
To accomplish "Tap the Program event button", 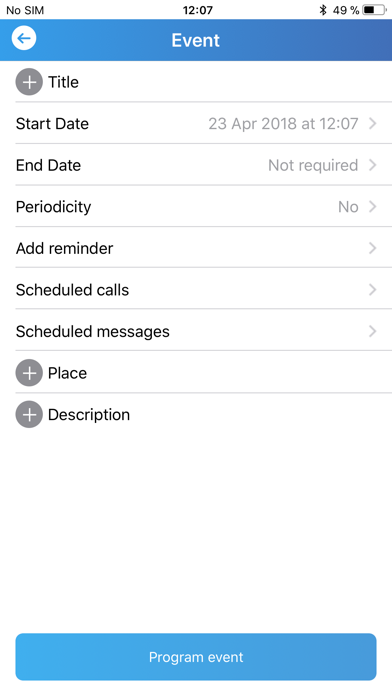I will [196, 657].
